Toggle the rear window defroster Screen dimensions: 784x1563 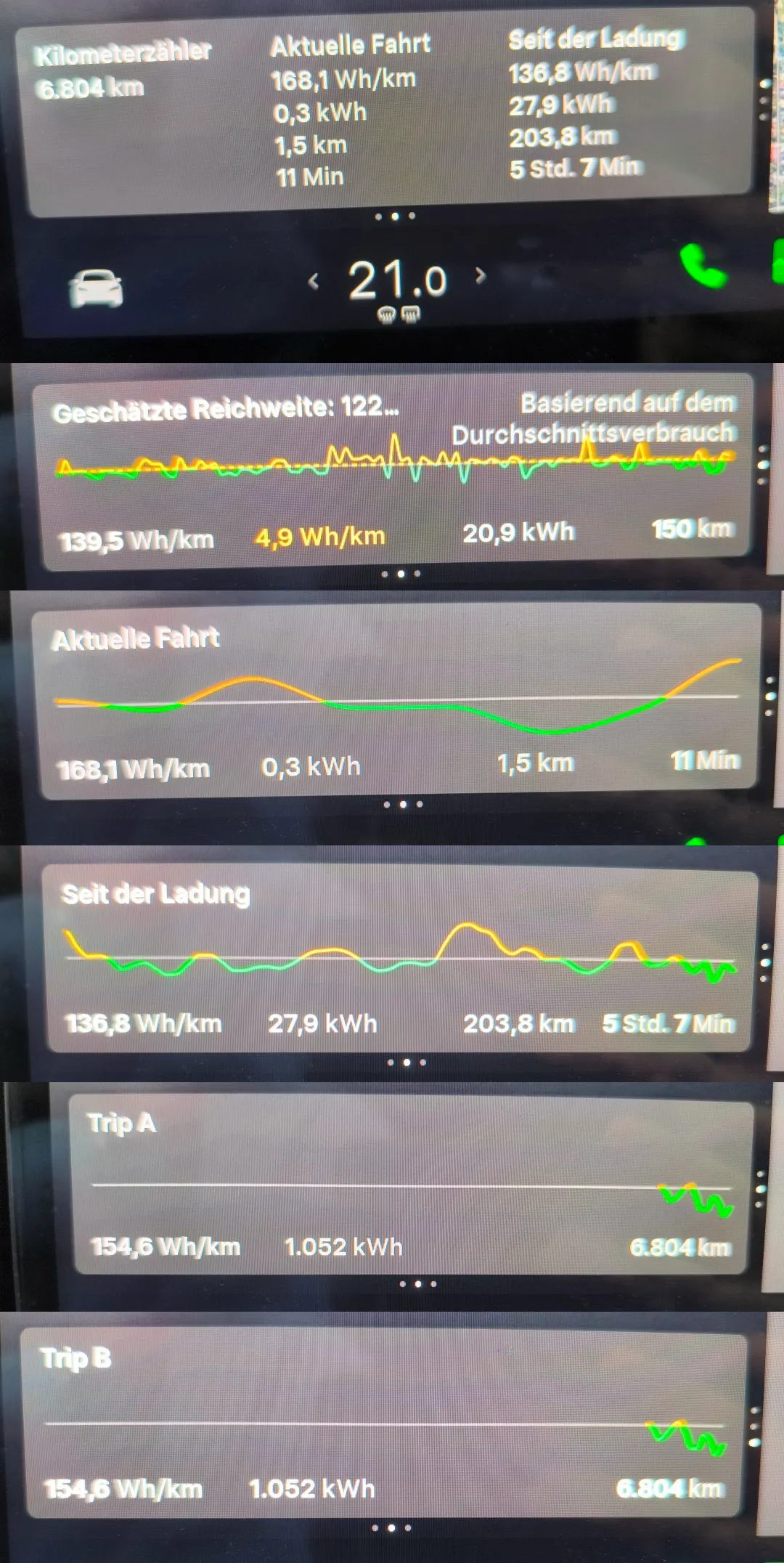pyautogui.click(x=412, y=315)
